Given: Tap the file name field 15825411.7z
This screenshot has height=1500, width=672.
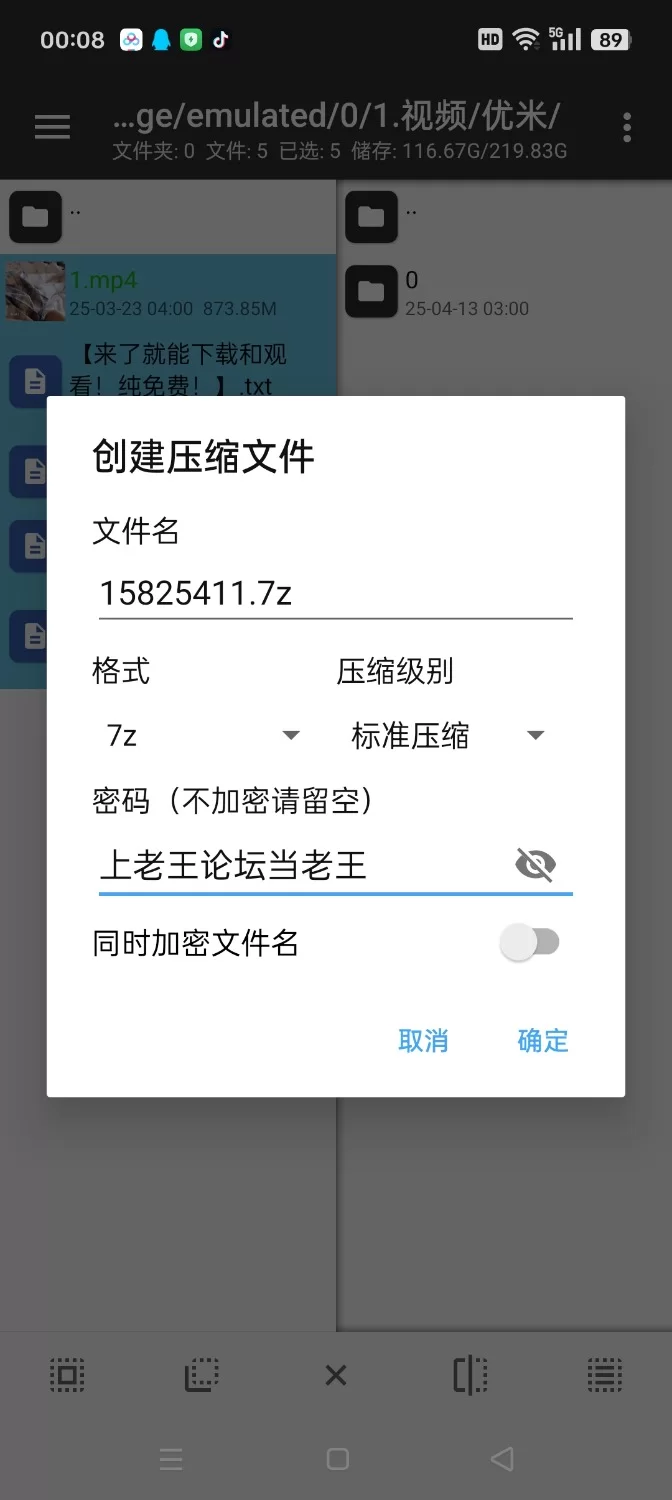Looking at the screenshot, I should click(334, 593).
